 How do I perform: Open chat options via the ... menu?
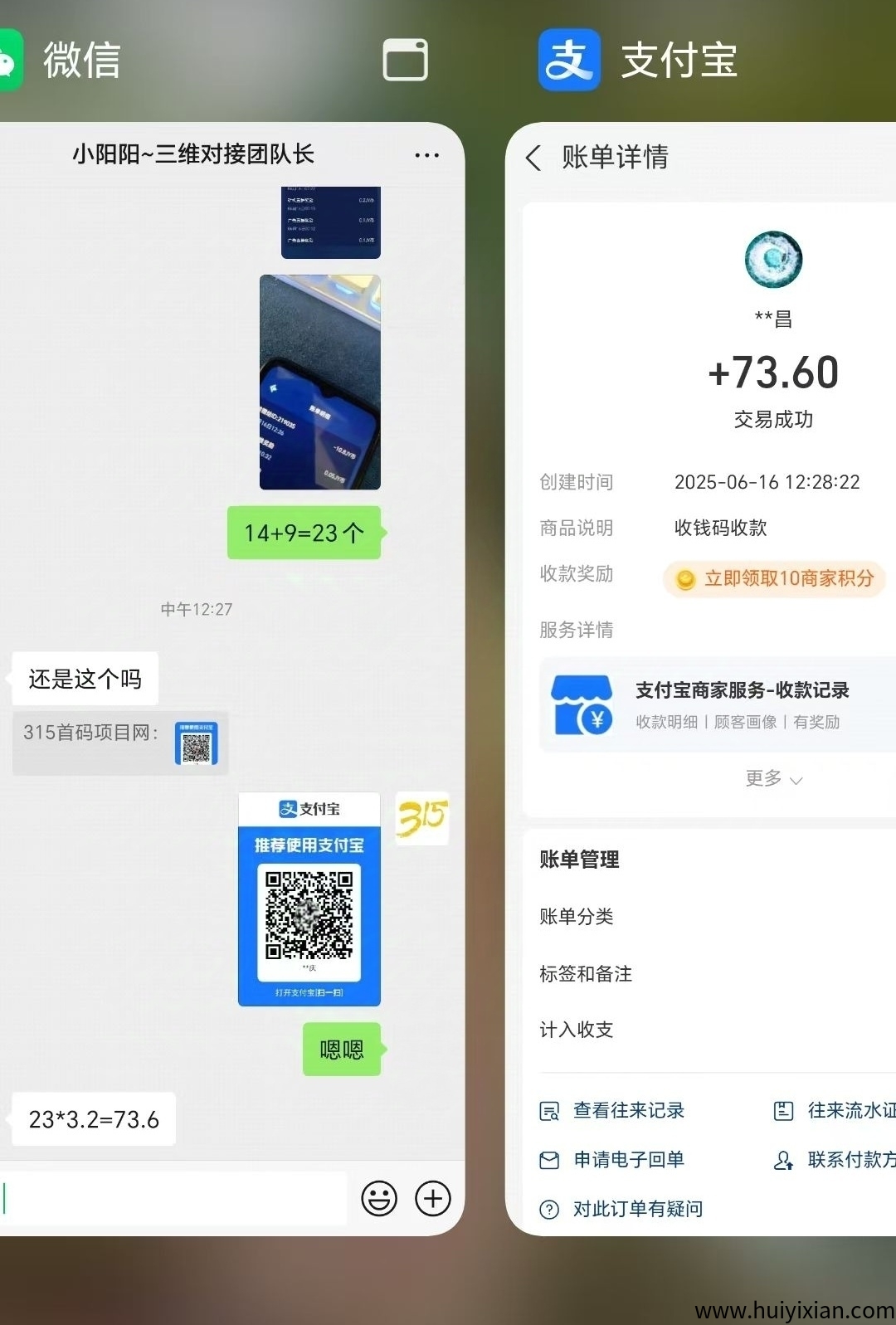click(426, 155)
